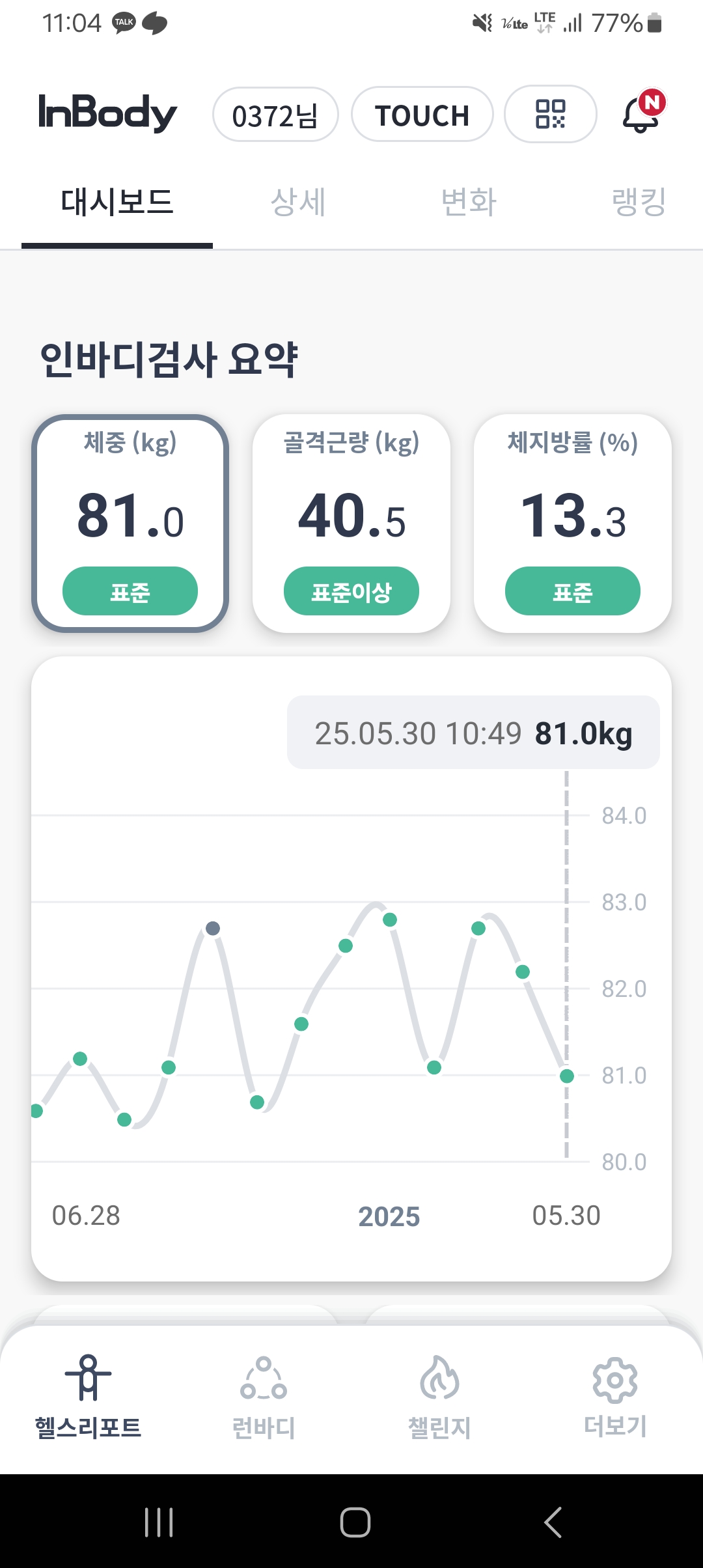Open the notifications bell
Image resolution: width=703 pixels, height=1568 pixels.
(x=643, y=112)
